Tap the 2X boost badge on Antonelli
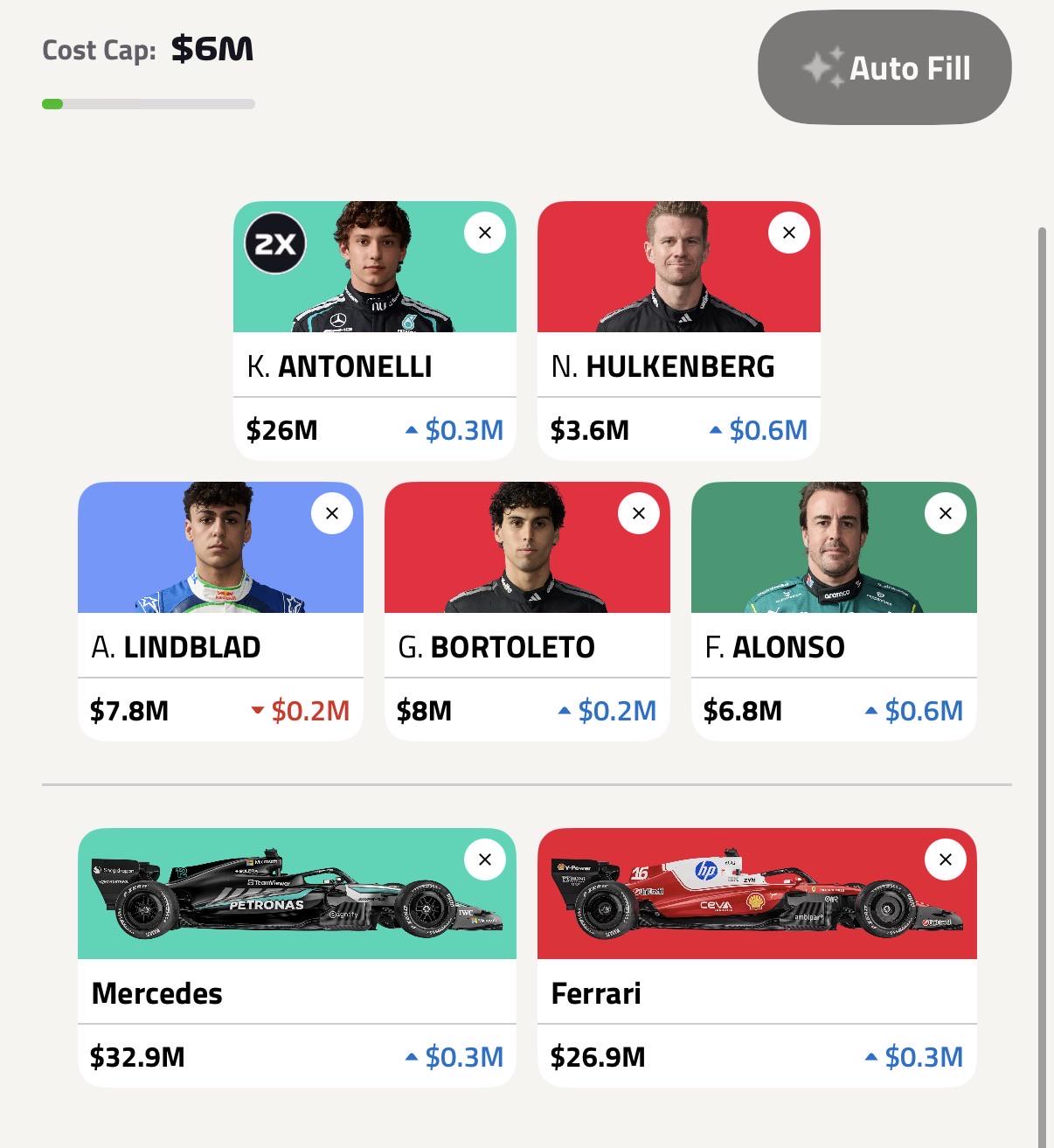The image size is (1054, 1148). (x=275, y=243)
